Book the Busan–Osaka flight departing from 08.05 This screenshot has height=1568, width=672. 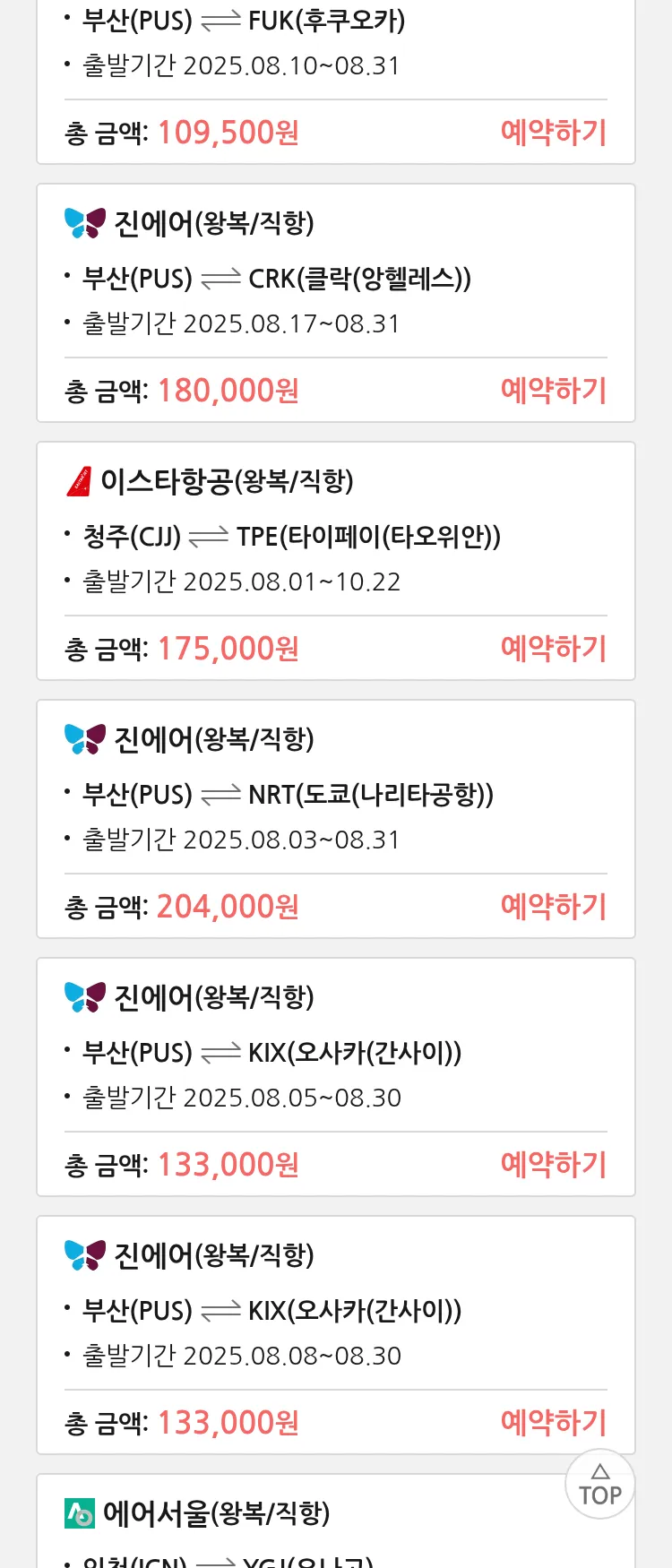(553, 1165)
